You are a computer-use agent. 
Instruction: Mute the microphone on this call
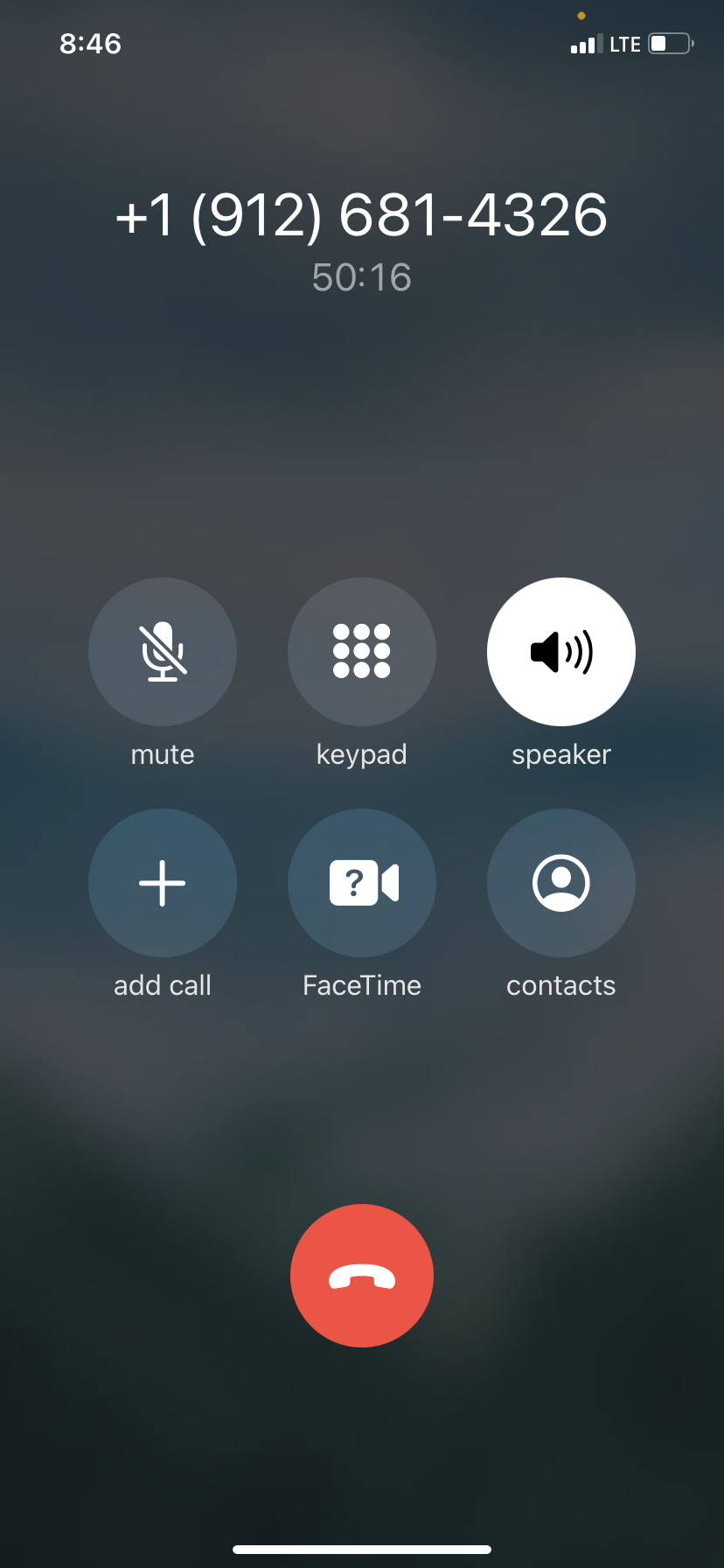[163, 652]
